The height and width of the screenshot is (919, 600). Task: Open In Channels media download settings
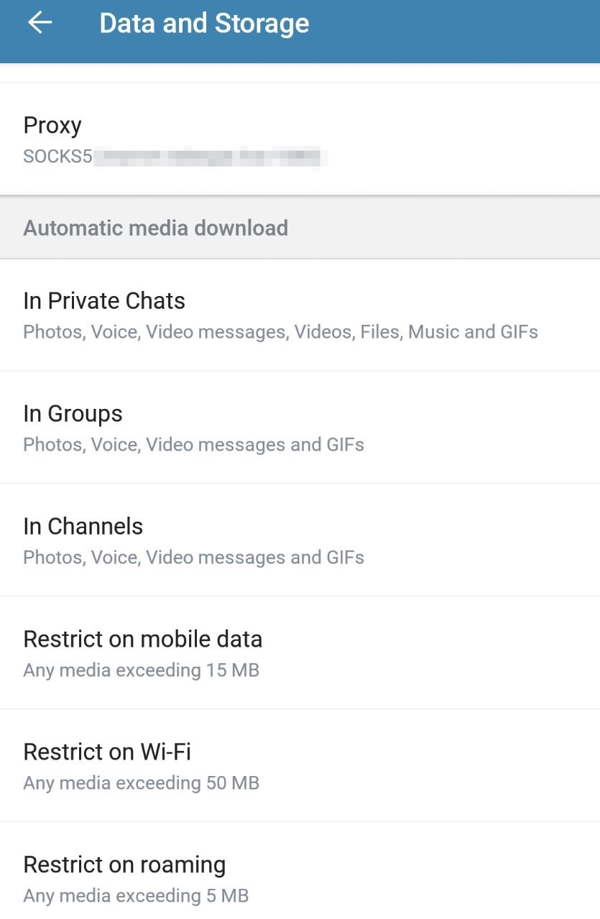pos(300,540)
